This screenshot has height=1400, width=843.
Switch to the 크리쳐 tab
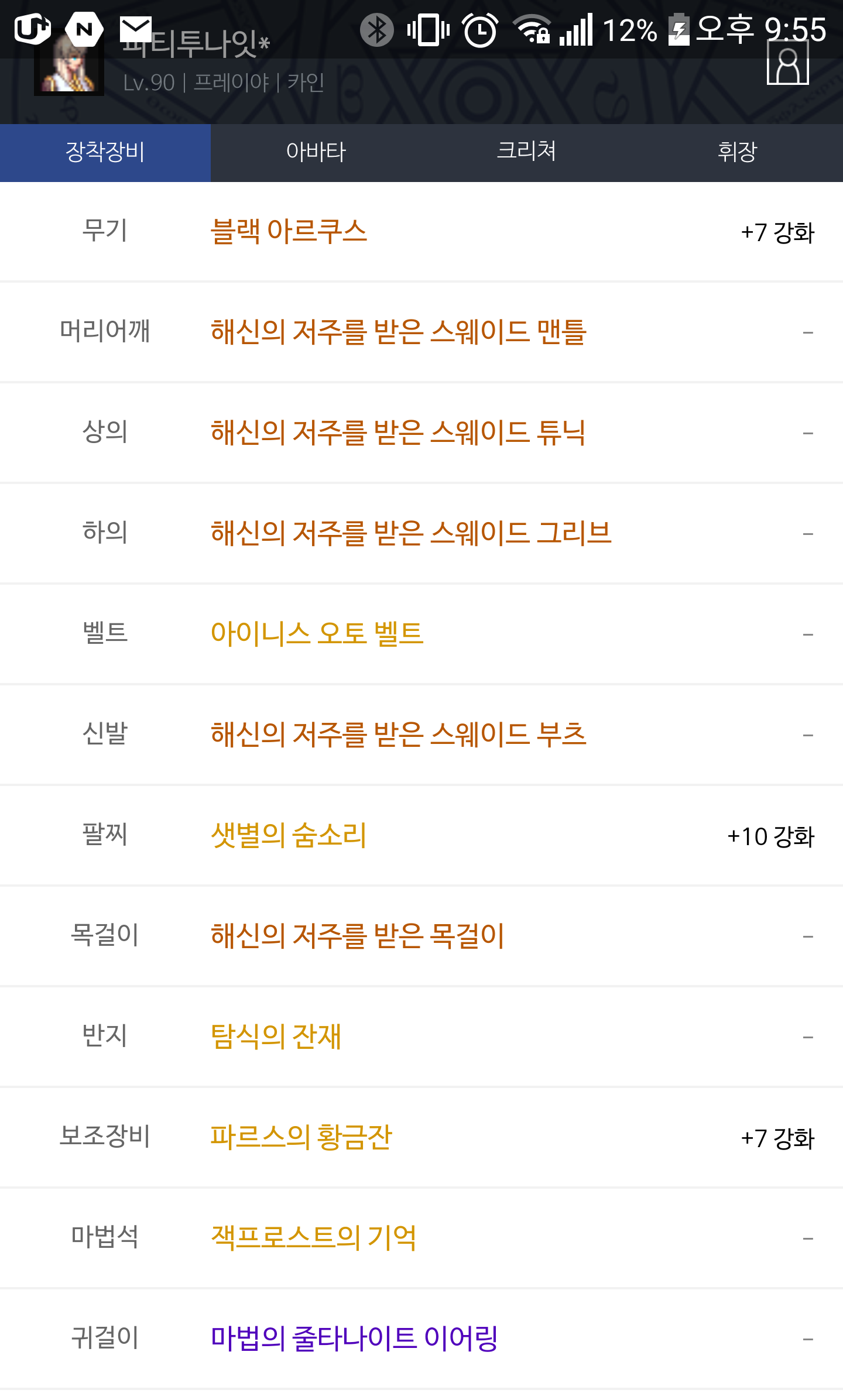point(527,152)
